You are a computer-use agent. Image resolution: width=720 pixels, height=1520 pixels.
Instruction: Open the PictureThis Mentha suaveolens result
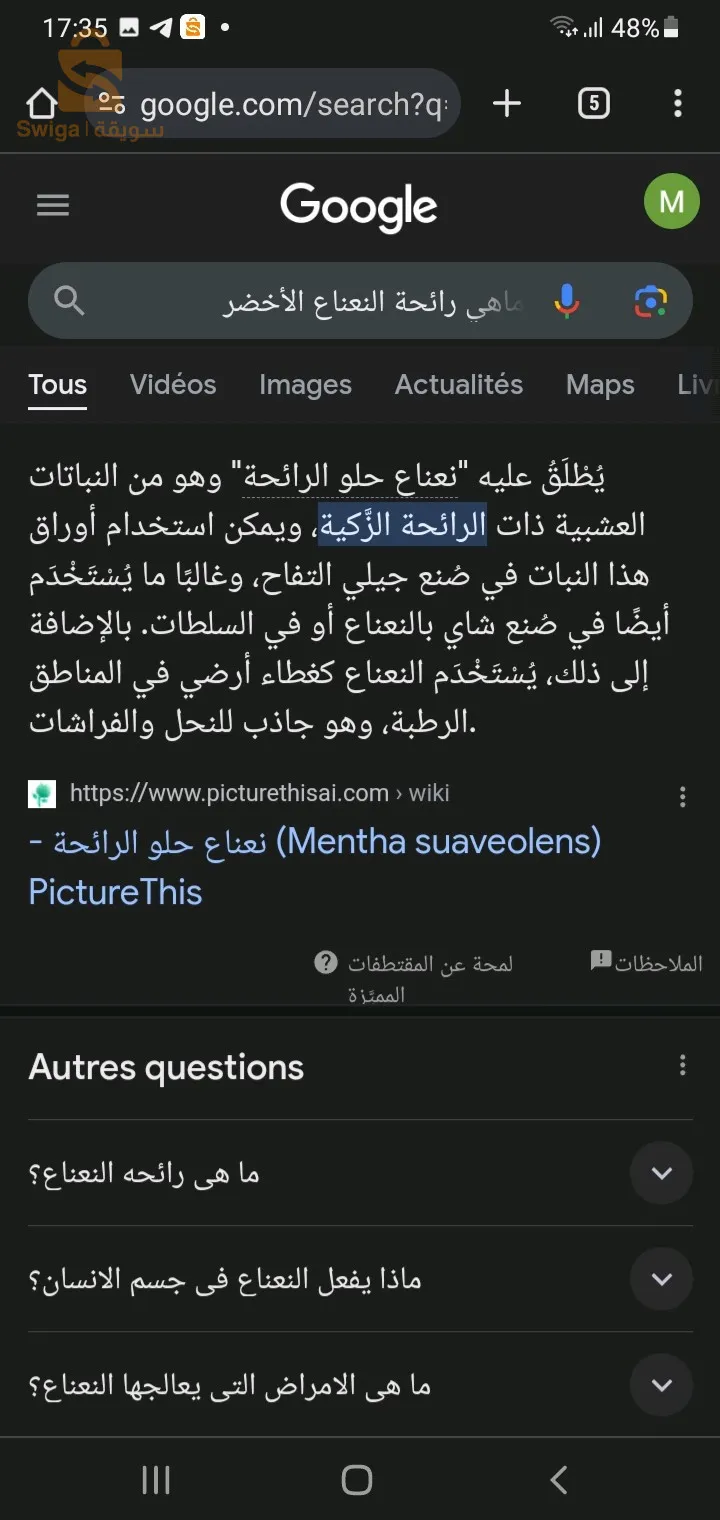coord(315,866)
